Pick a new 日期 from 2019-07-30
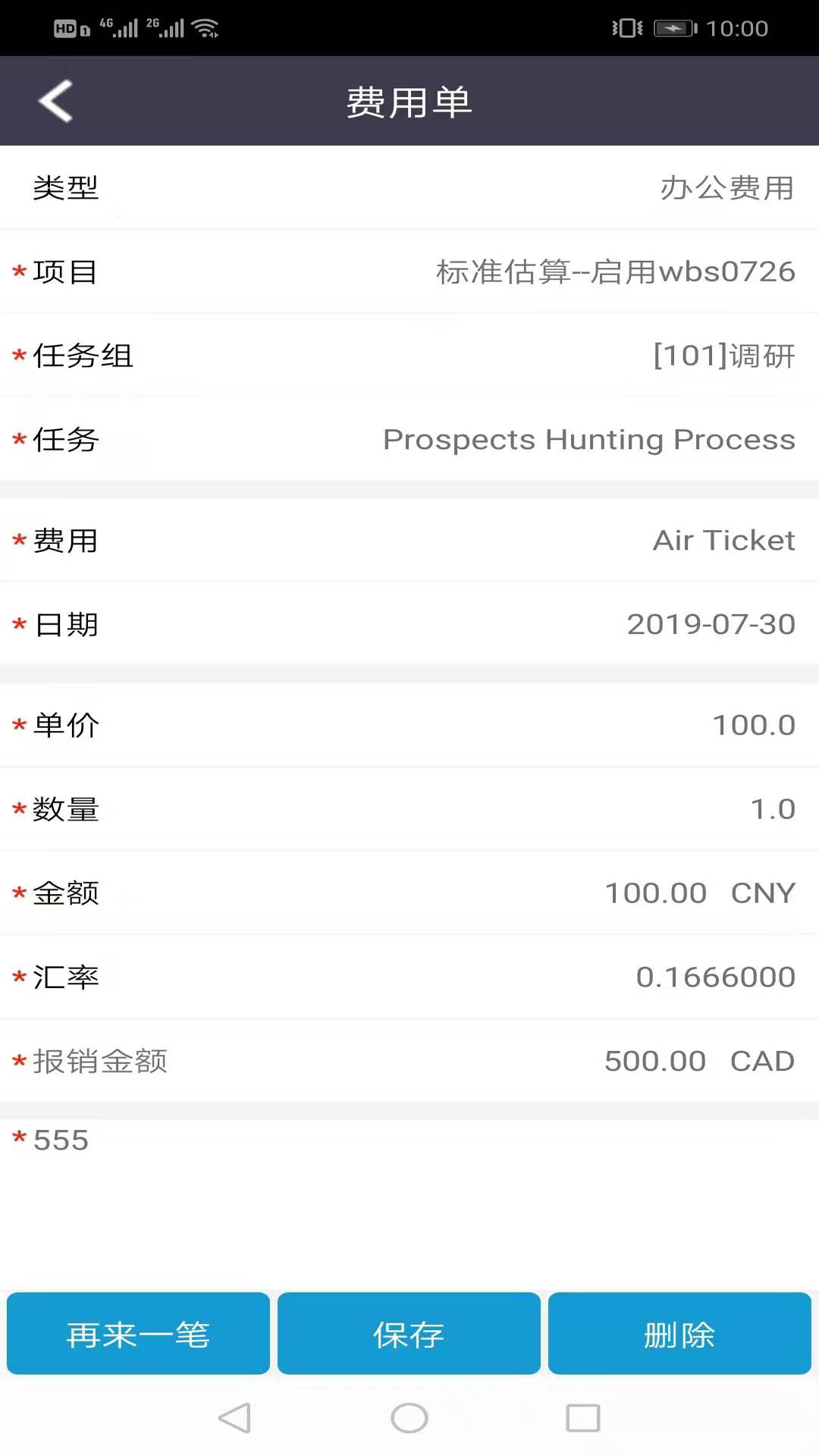Screen dimensions: 819x1456 coord(409,624)
